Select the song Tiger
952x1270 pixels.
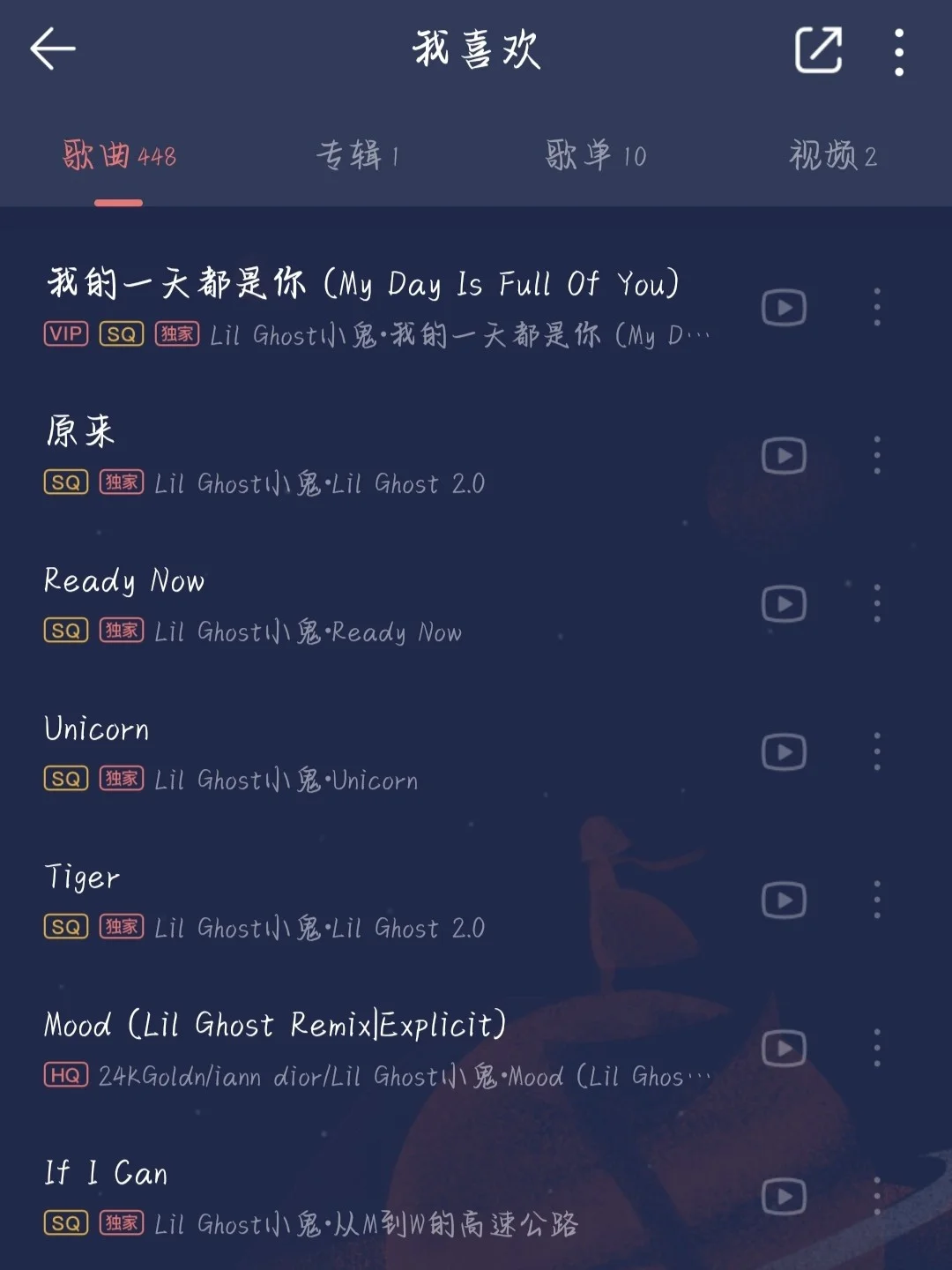tap(81, 878)
